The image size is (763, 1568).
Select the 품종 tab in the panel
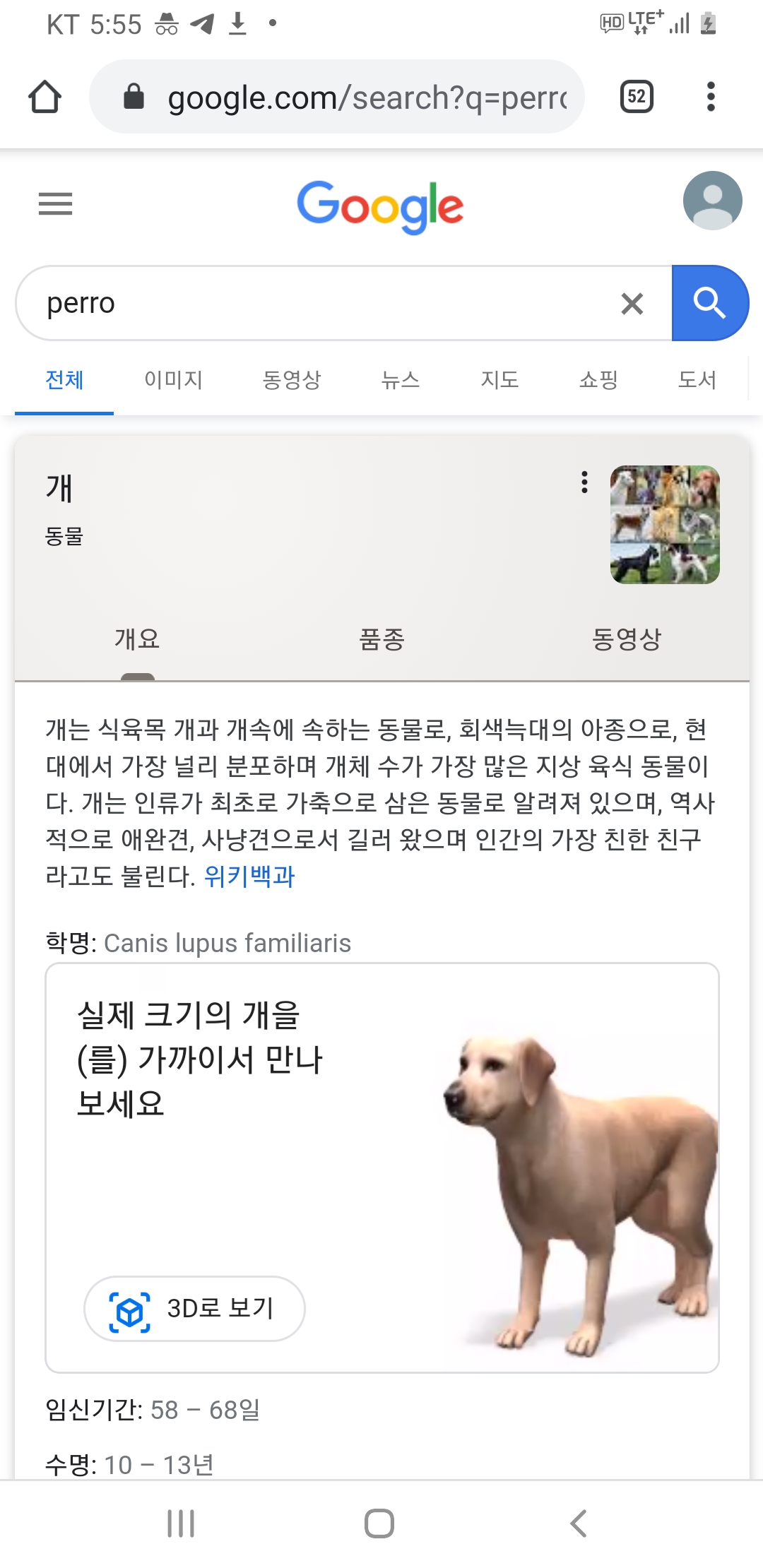click(x=381, y=639)
